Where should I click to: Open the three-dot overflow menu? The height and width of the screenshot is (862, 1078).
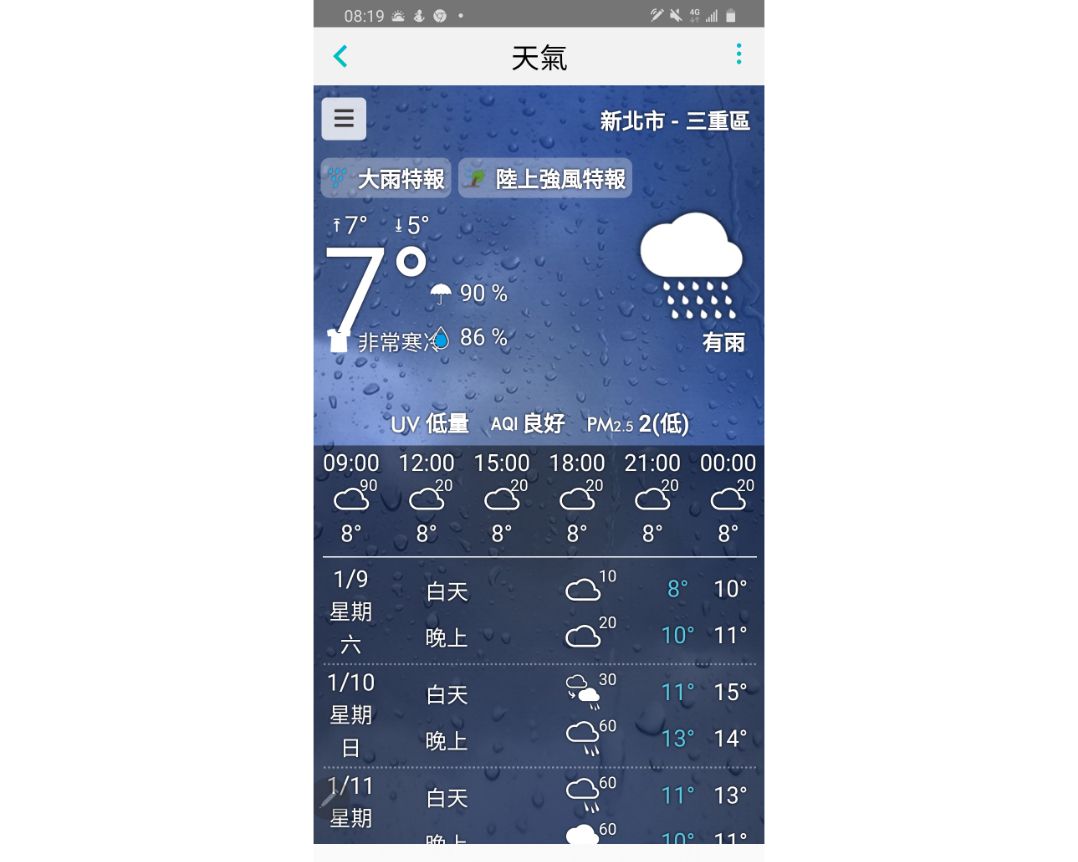(738, 55)
